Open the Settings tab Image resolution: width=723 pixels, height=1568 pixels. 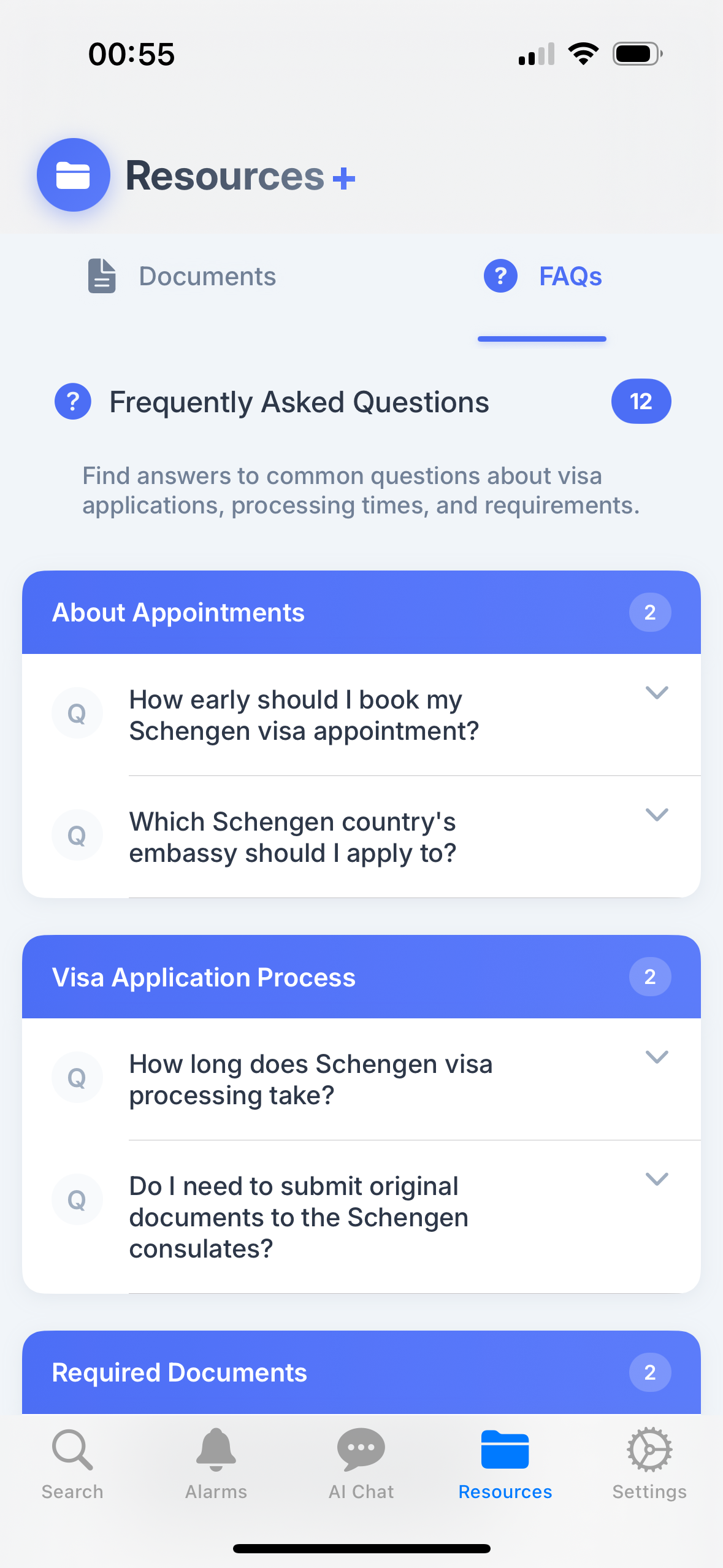tap(649, 1464)
